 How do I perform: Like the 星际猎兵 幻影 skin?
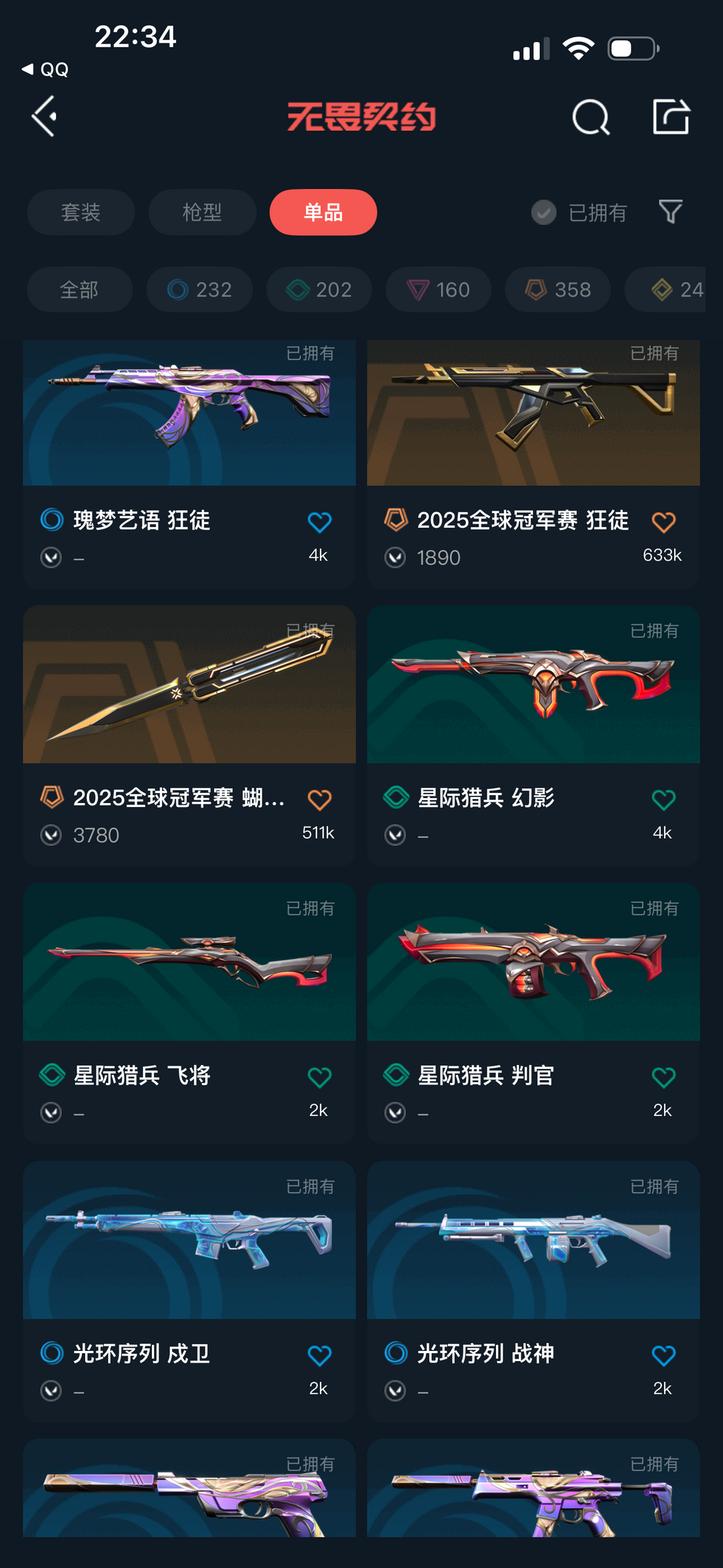click(663, 799)
